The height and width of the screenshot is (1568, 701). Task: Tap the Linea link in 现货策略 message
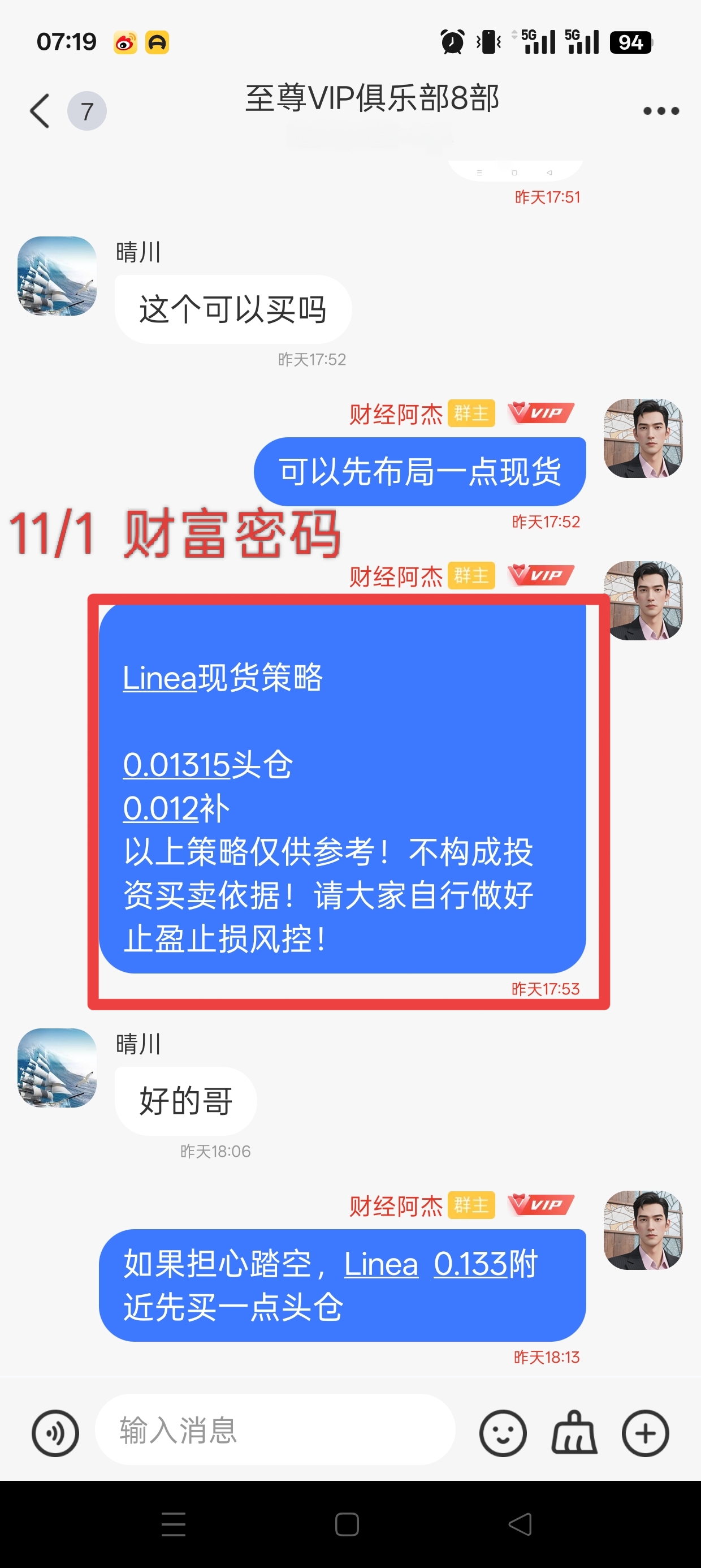pos(159,678)
